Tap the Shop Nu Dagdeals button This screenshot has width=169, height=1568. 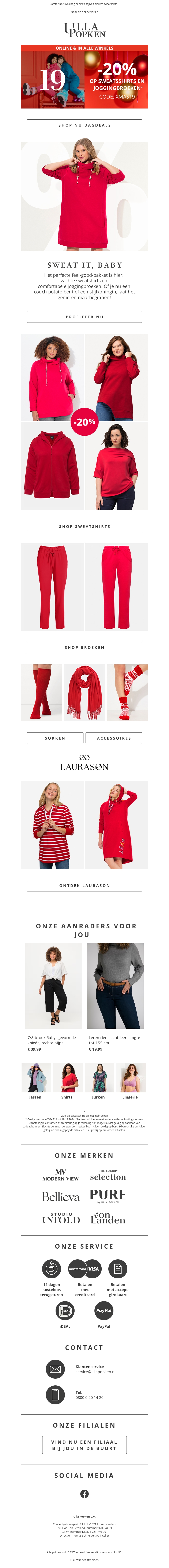(84, 125)
